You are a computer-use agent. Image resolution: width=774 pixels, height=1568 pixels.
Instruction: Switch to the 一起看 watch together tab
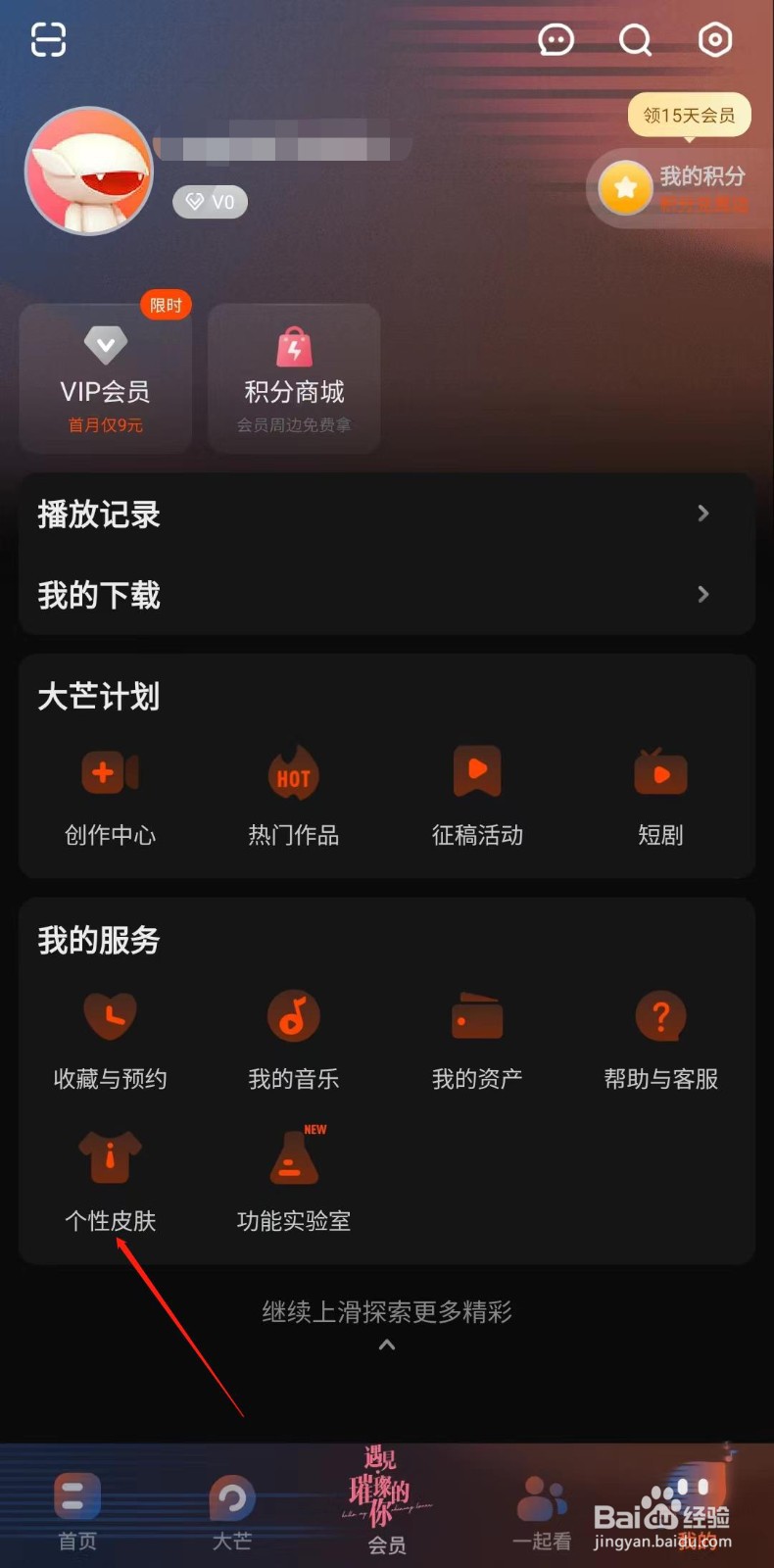(540, 1509)
